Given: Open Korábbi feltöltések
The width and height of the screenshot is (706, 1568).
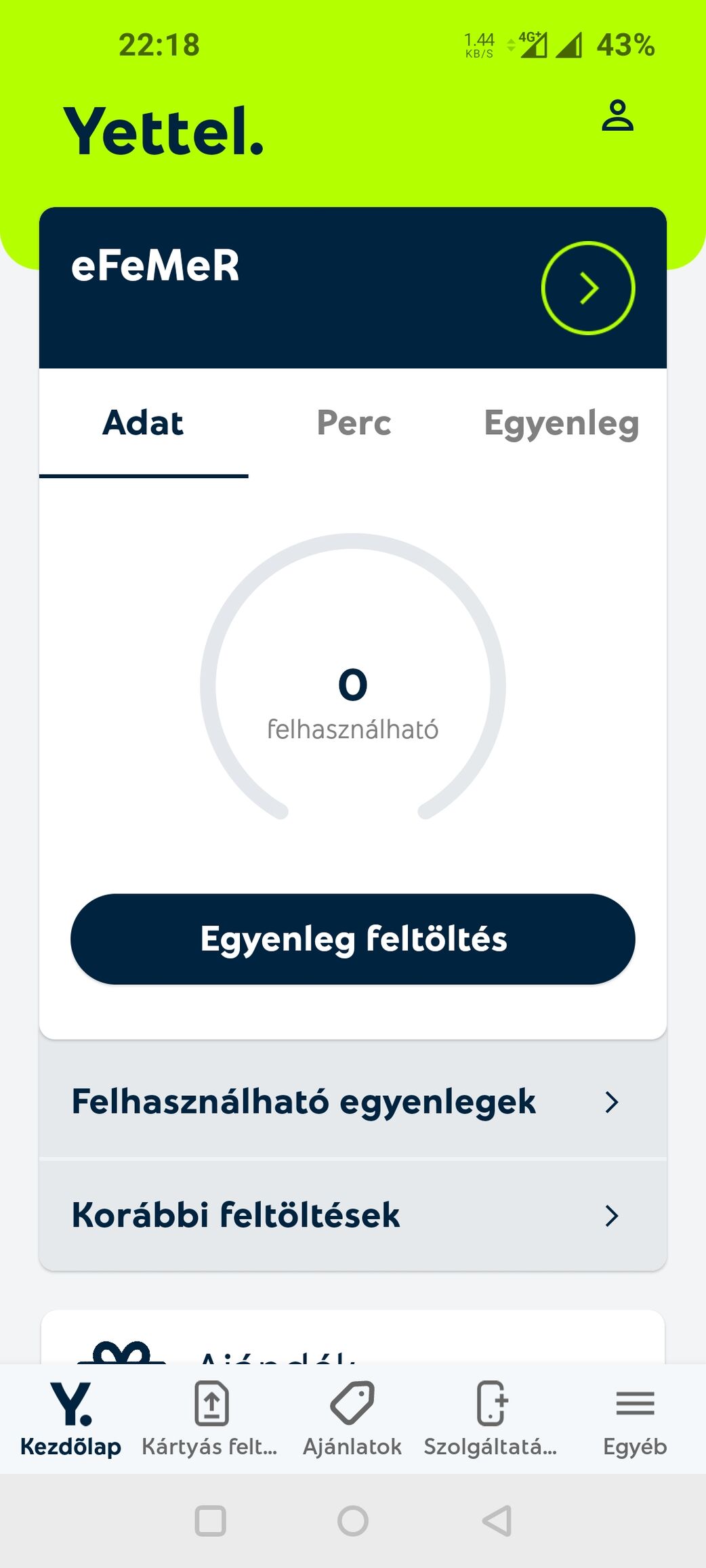Looking at the screenshot, I should click(x=353, y=1215).
